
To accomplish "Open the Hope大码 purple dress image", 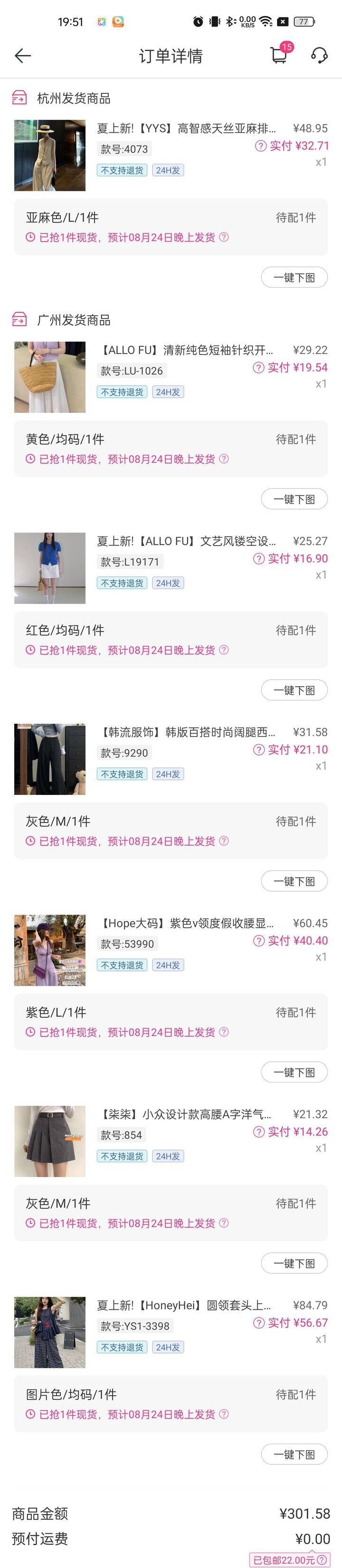I will pyautogui.click(x=50, y=950).
